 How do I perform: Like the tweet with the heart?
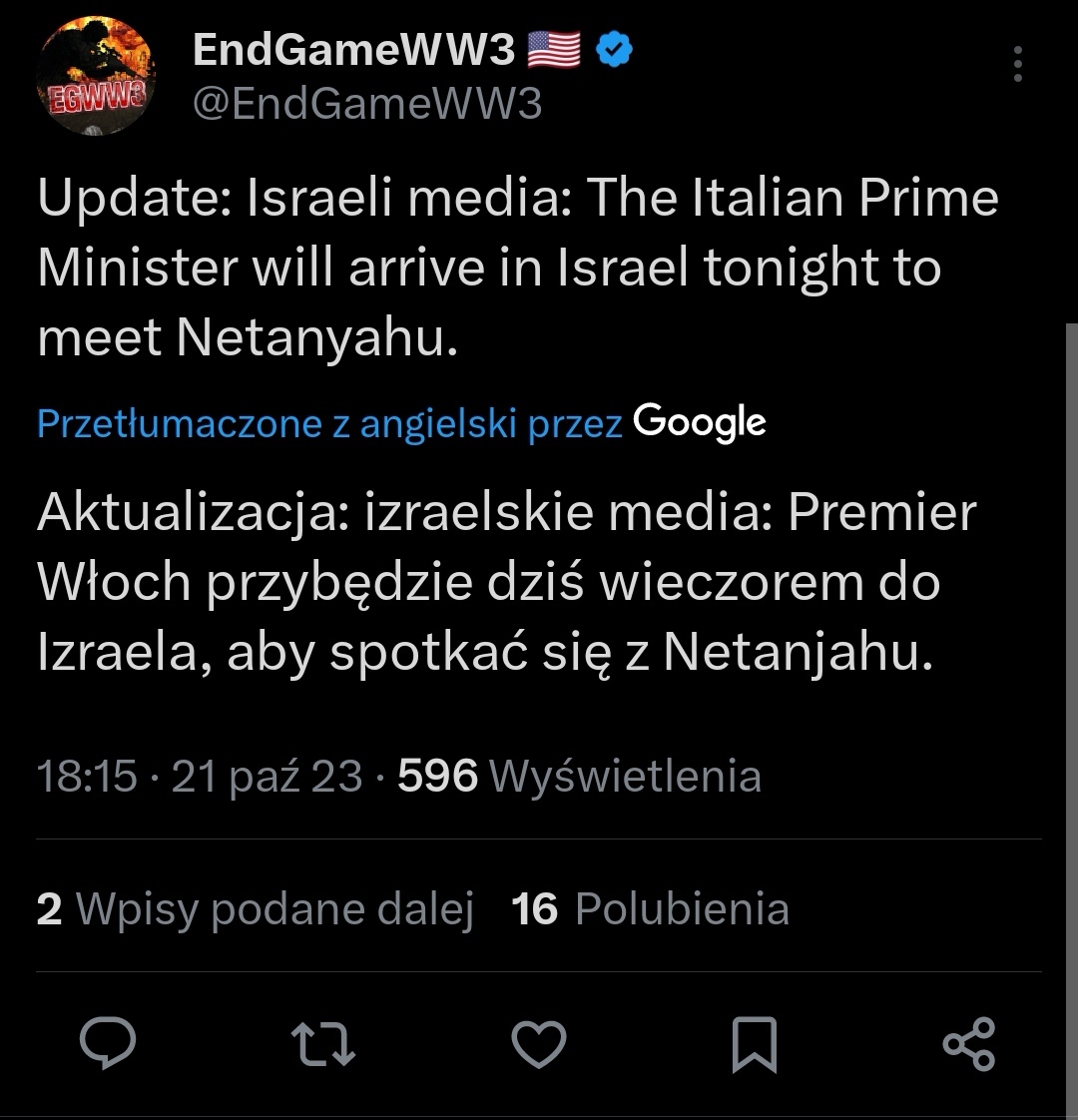[x=539, y=1043]
